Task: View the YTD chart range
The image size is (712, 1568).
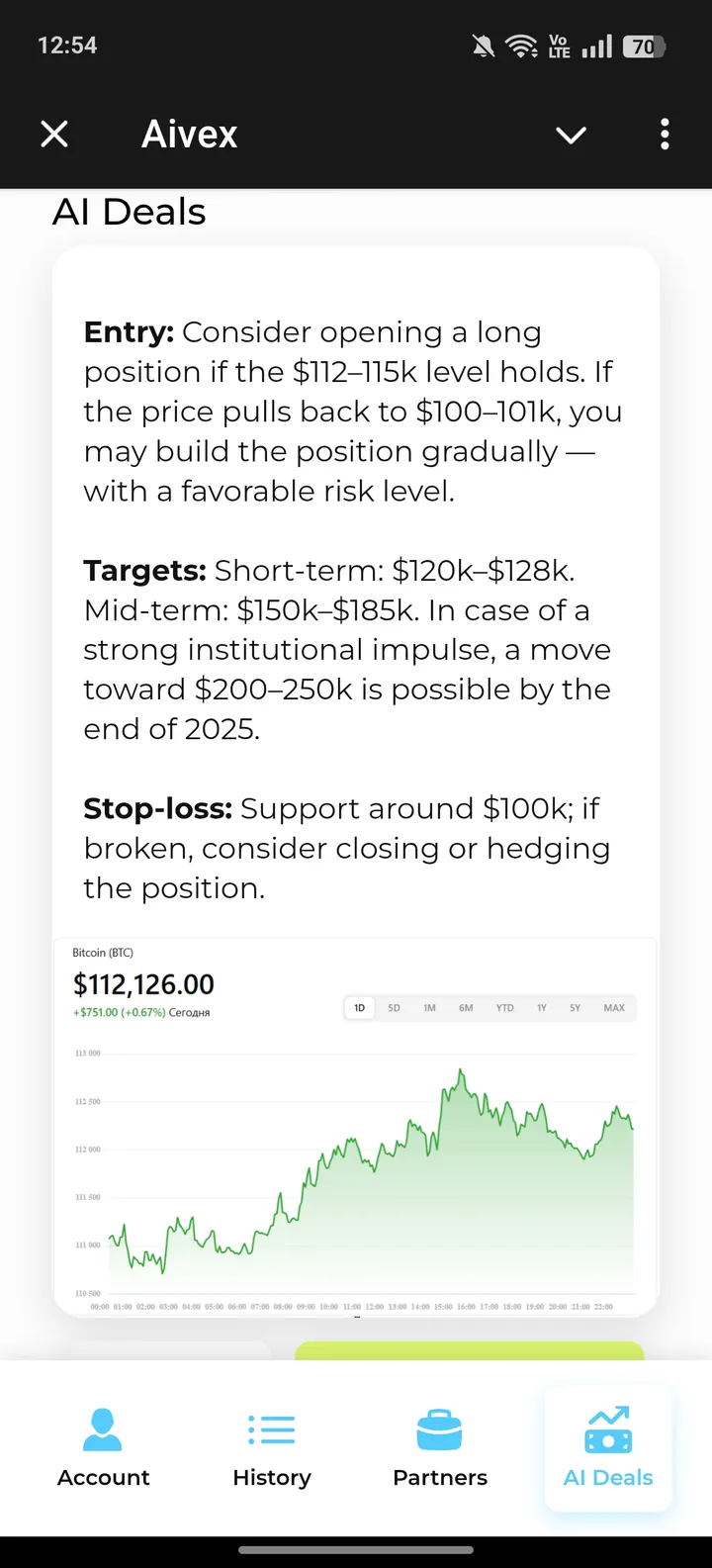Action: pos(505,1008)
